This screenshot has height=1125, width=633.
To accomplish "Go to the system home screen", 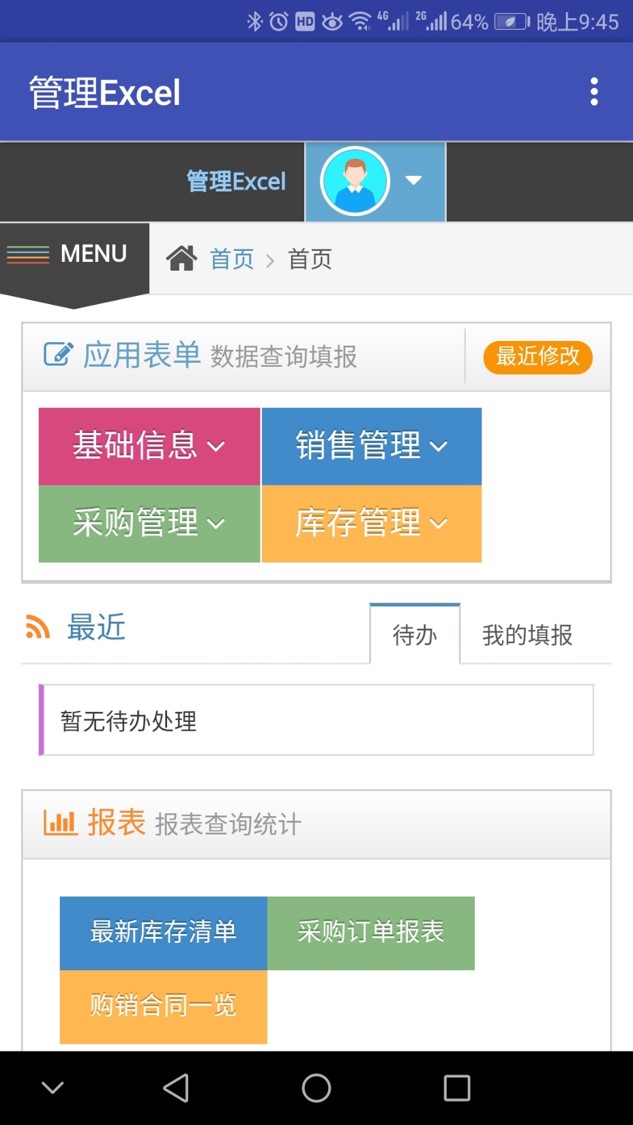I will pyautogui.click(x=316, y=1088).
